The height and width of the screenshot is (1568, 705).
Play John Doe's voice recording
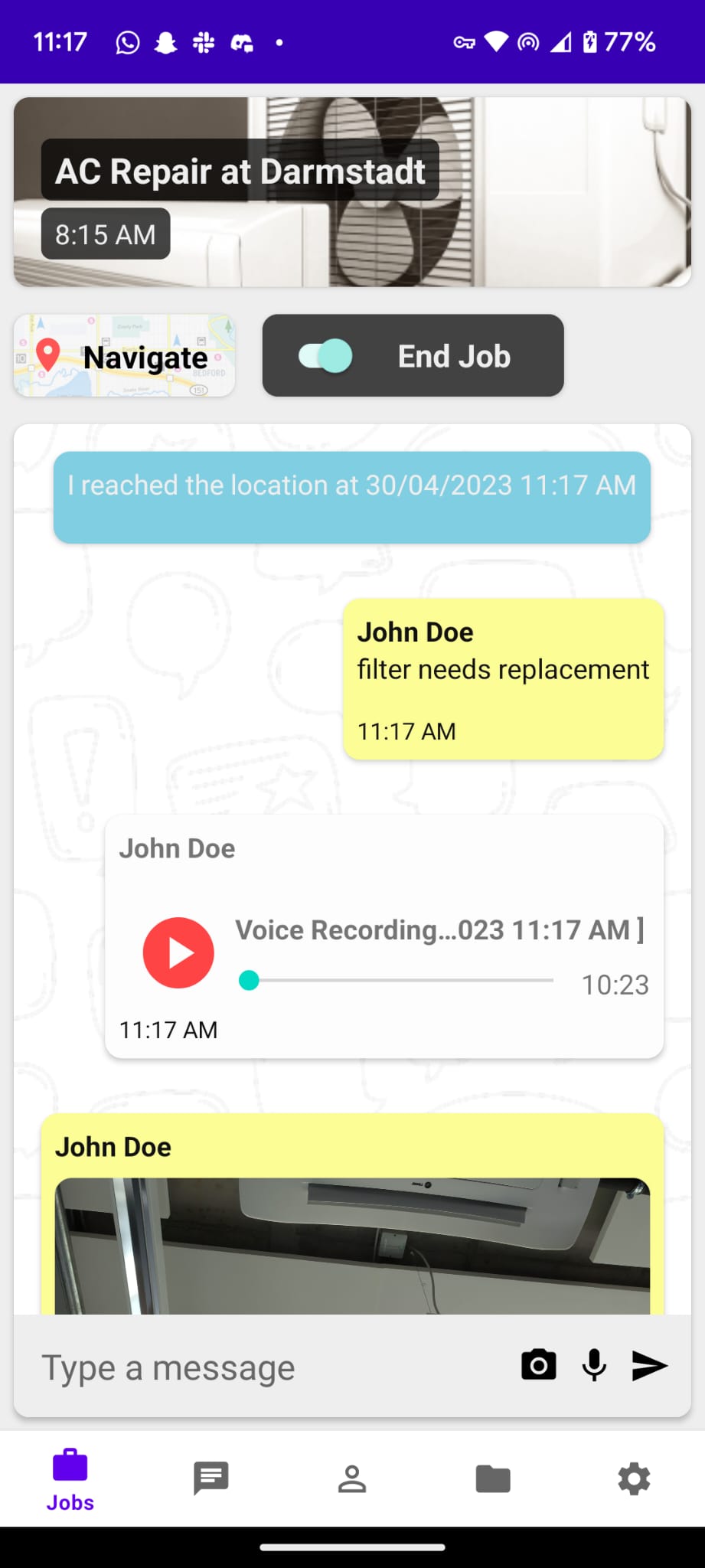178,953
